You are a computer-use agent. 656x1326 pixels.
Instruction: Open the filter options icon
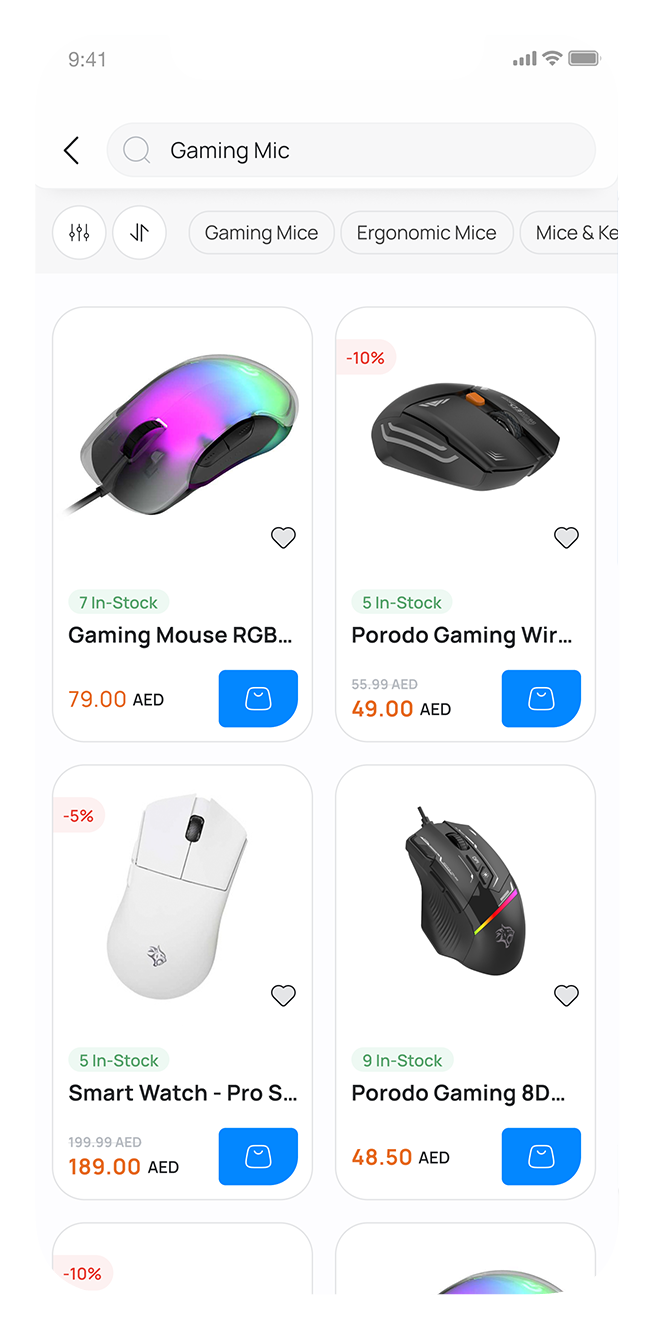[x=79, y=233]
